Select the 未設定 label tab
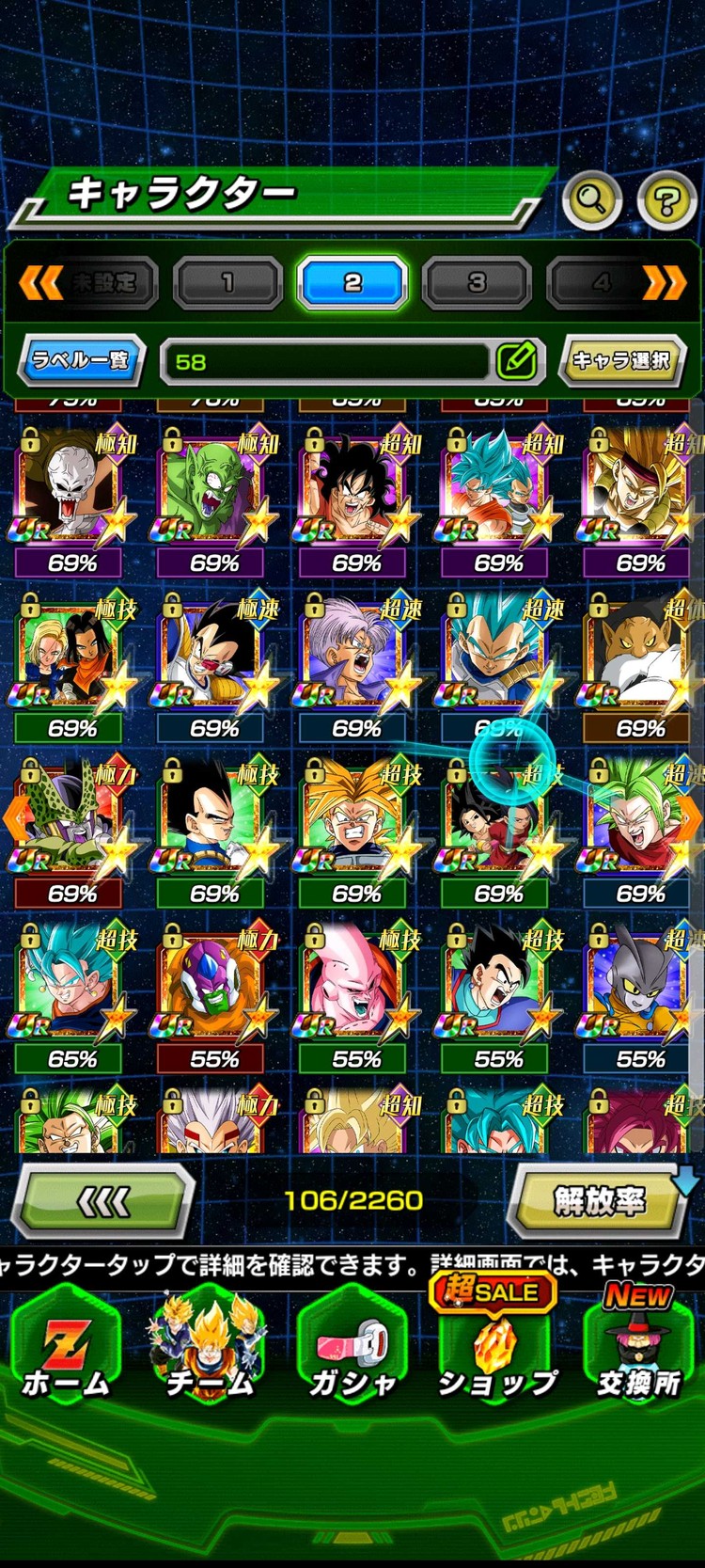The height and width of the screenshot is (1568, 705). [103, 282]
